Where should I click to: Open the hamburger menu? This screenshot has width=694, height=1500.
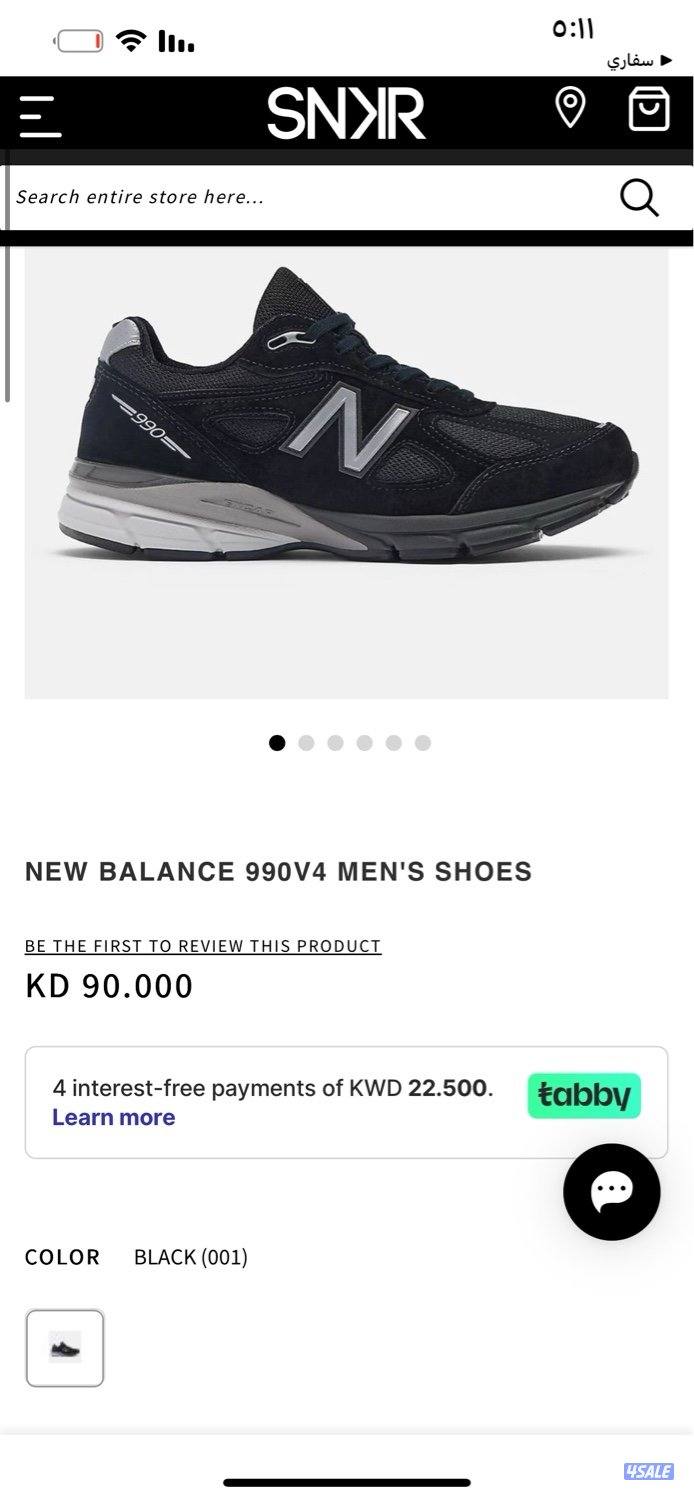[40, 115]
